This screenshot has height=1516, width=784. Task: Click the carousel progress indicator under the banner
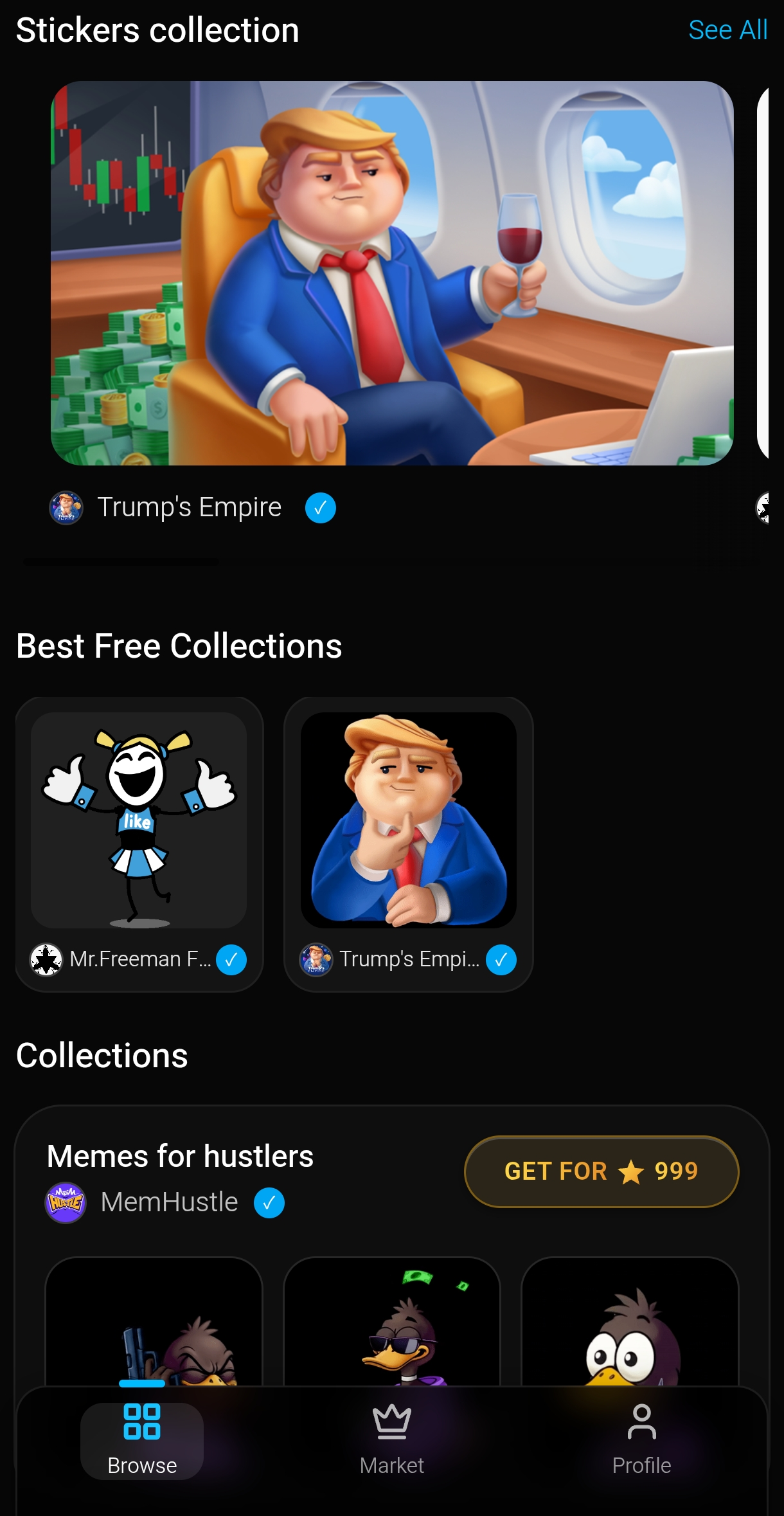(x=122, y=561)
